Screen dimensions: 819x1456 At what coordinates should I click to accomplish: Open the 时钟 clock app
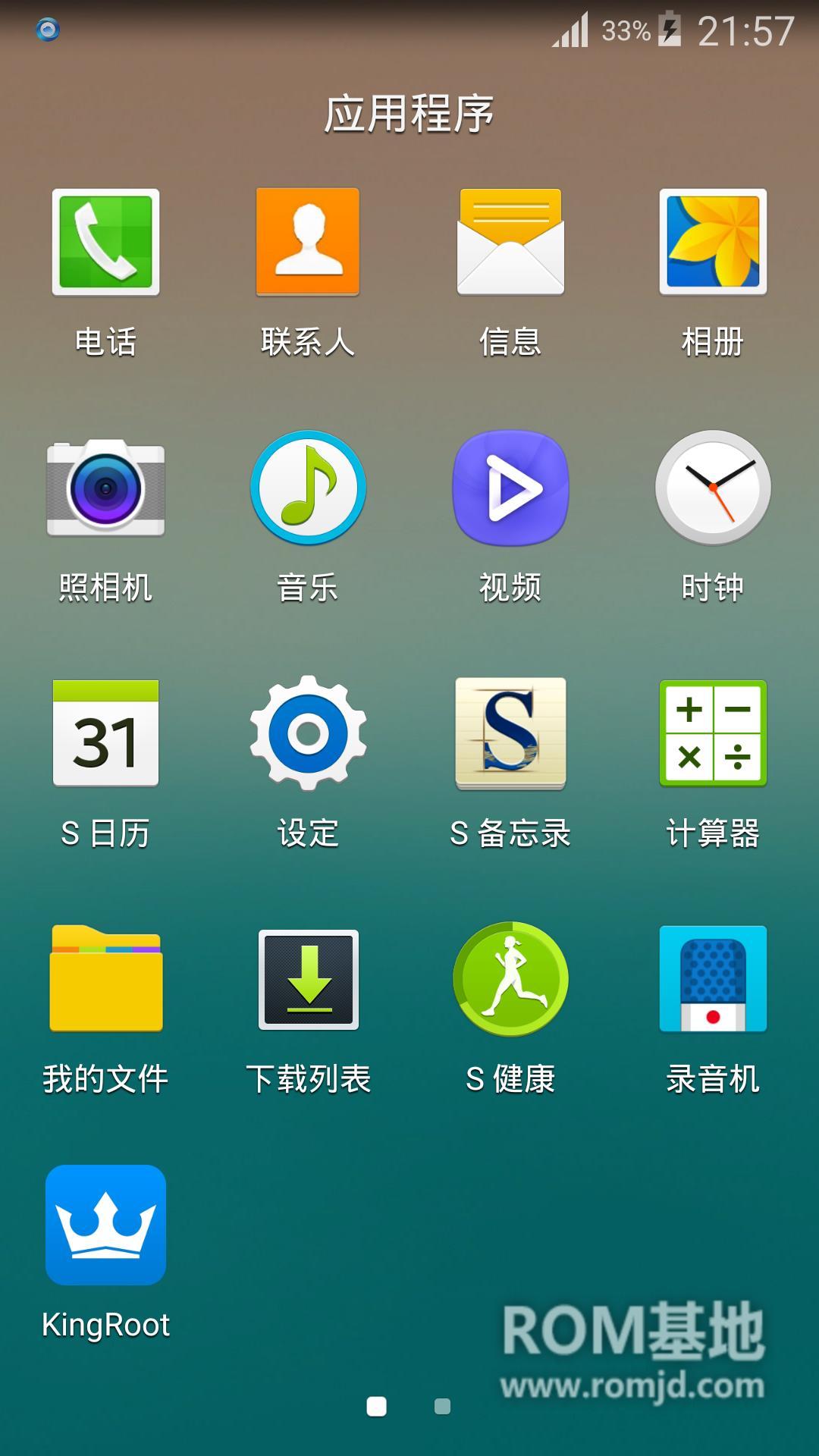tap(713, 488)
